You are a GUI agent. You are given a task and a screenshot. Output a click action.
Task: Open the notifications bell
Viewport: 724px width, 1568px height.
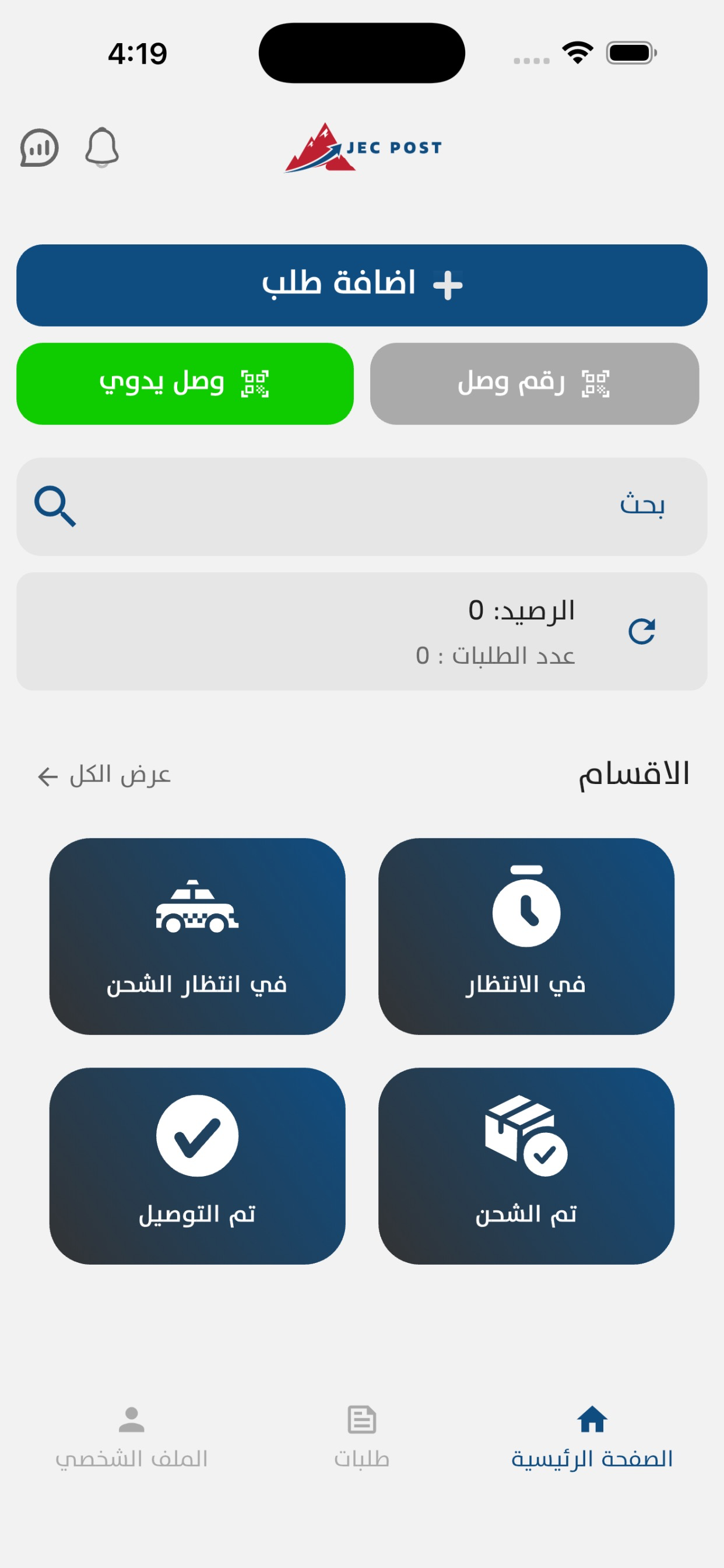click(101, 148)
